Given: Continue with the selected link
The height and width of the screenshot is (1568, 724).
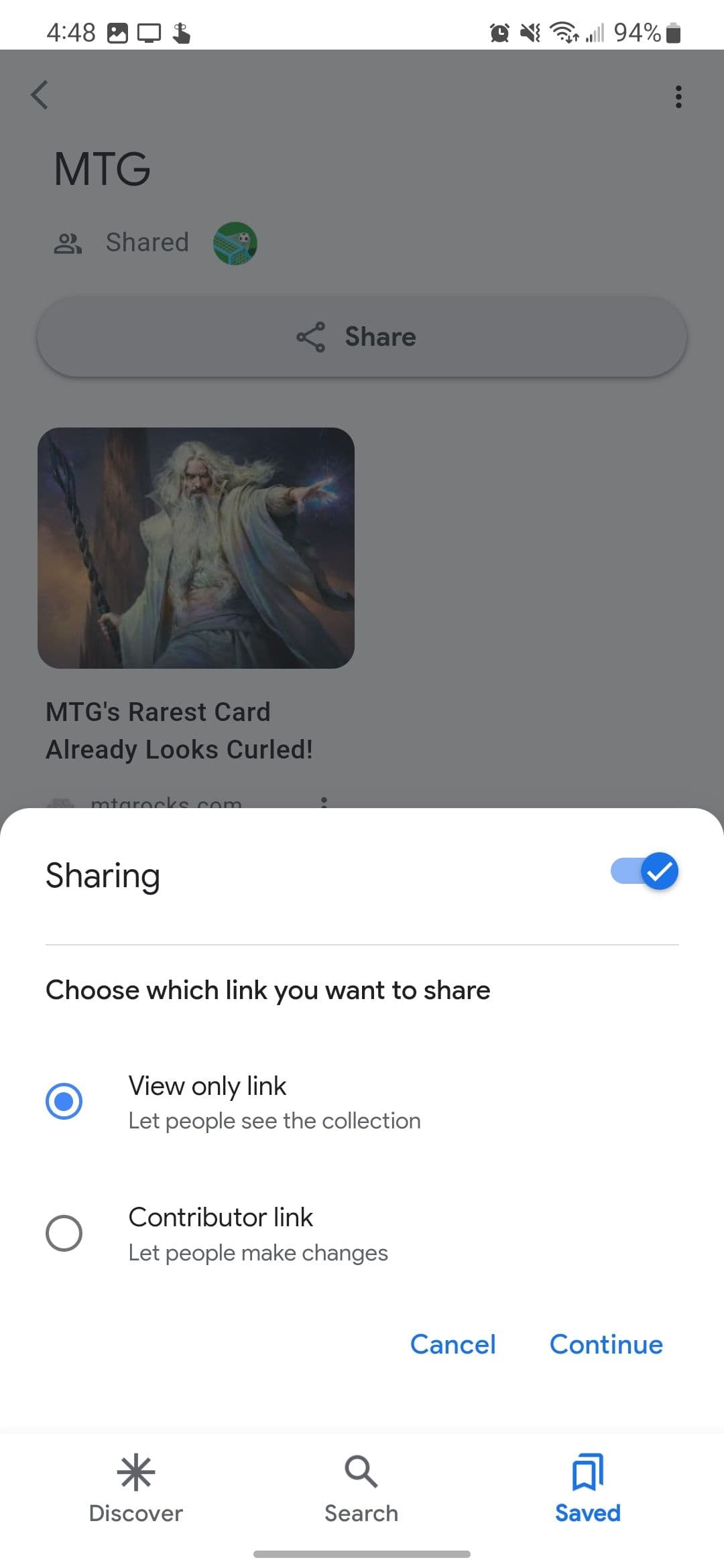Looking at the screenshot, I should pyautogui.click(x=606, y=1344).
